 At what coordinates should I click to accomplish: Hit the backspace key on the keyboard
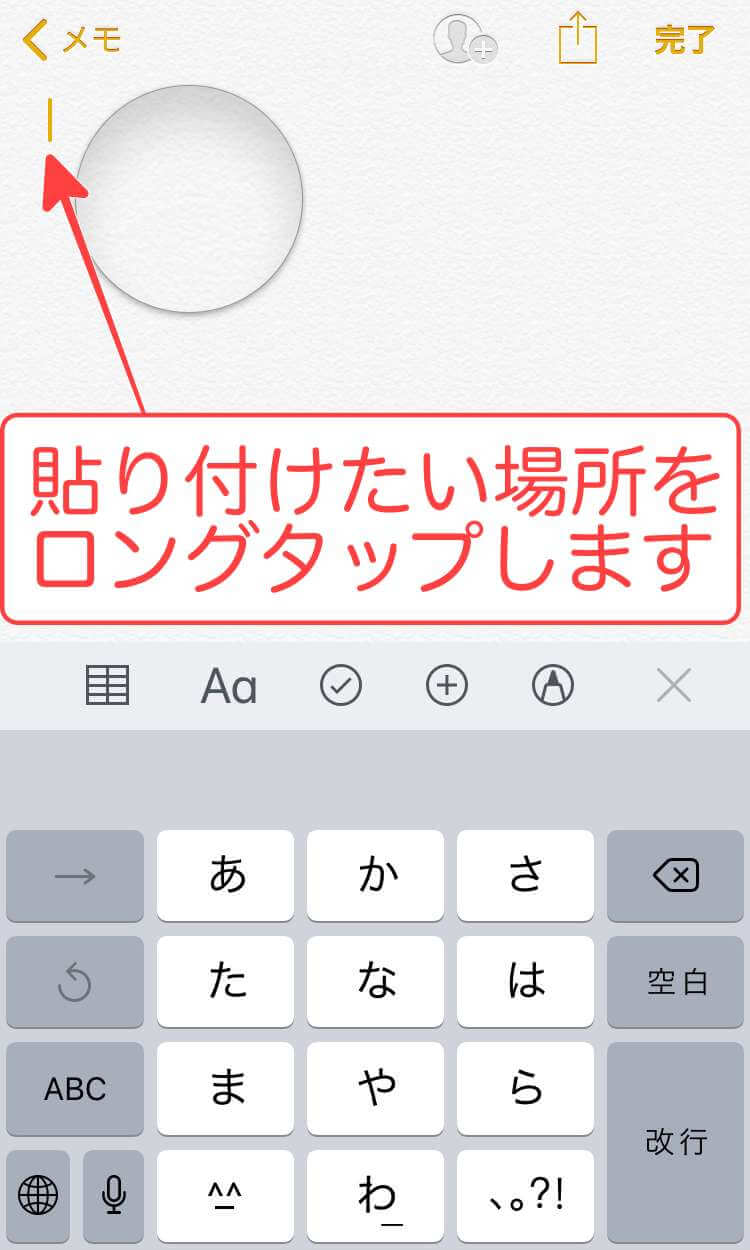coord(675,876)
